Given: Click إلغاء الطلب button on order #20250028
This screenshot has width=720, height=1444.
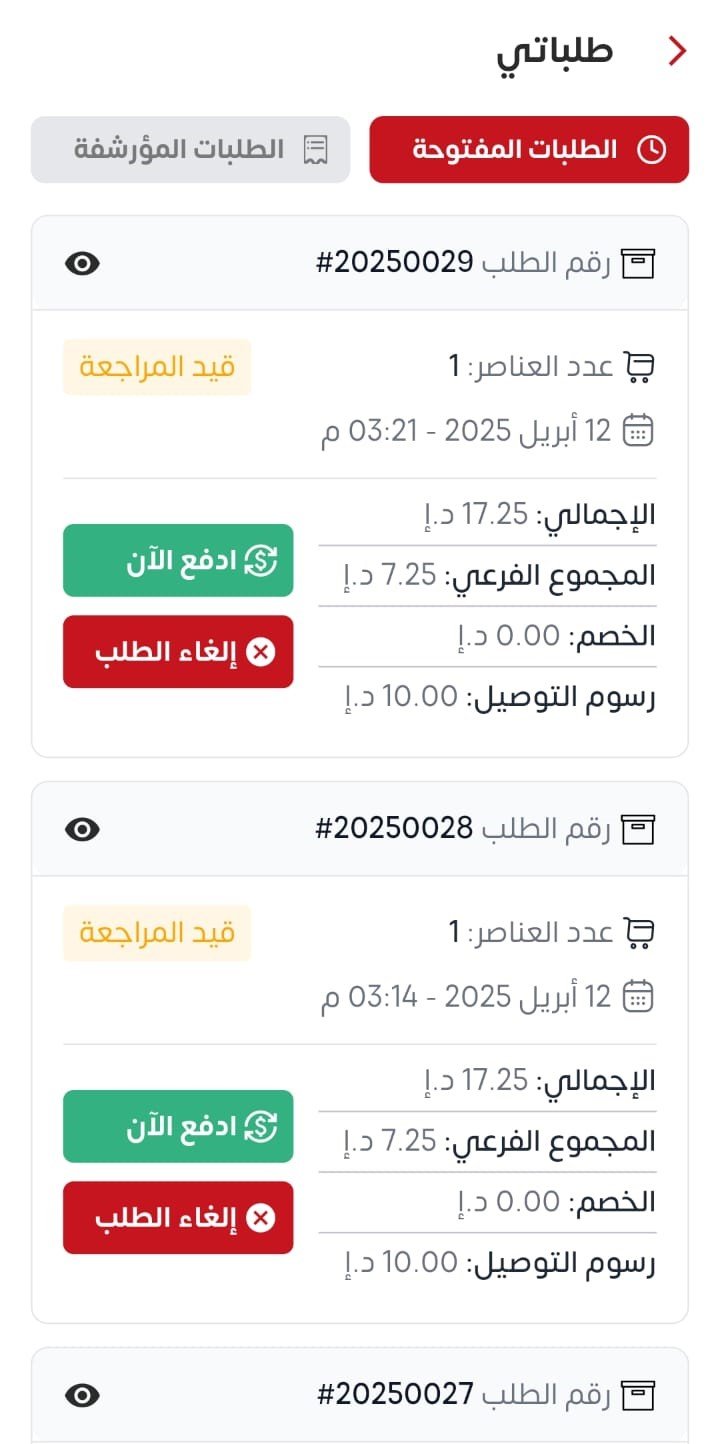Looking at the screenshot, I should pos(177,1217).
